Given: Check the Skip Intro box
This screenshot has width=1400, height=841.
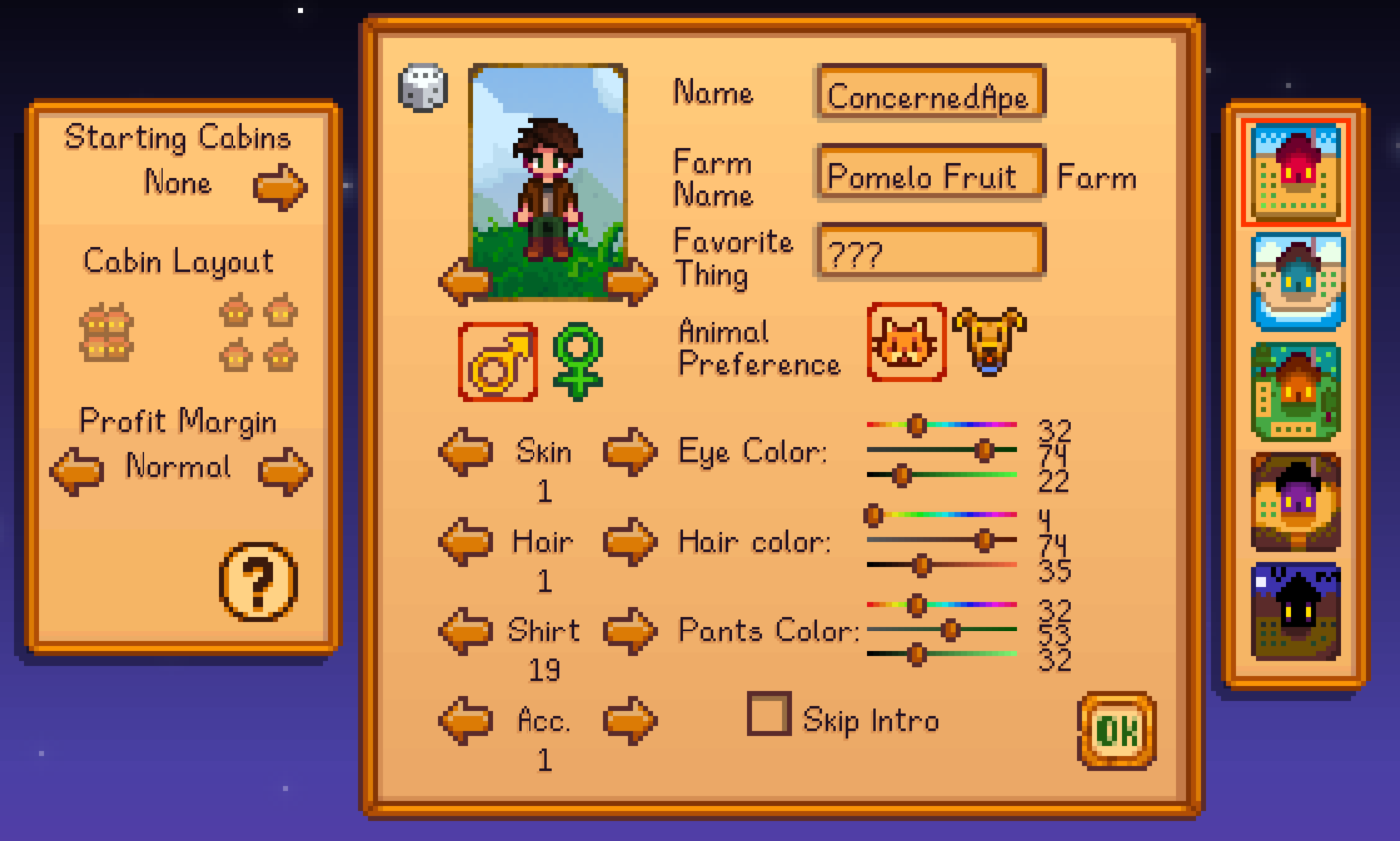Looking at the screenshot, I should (769, 715).
